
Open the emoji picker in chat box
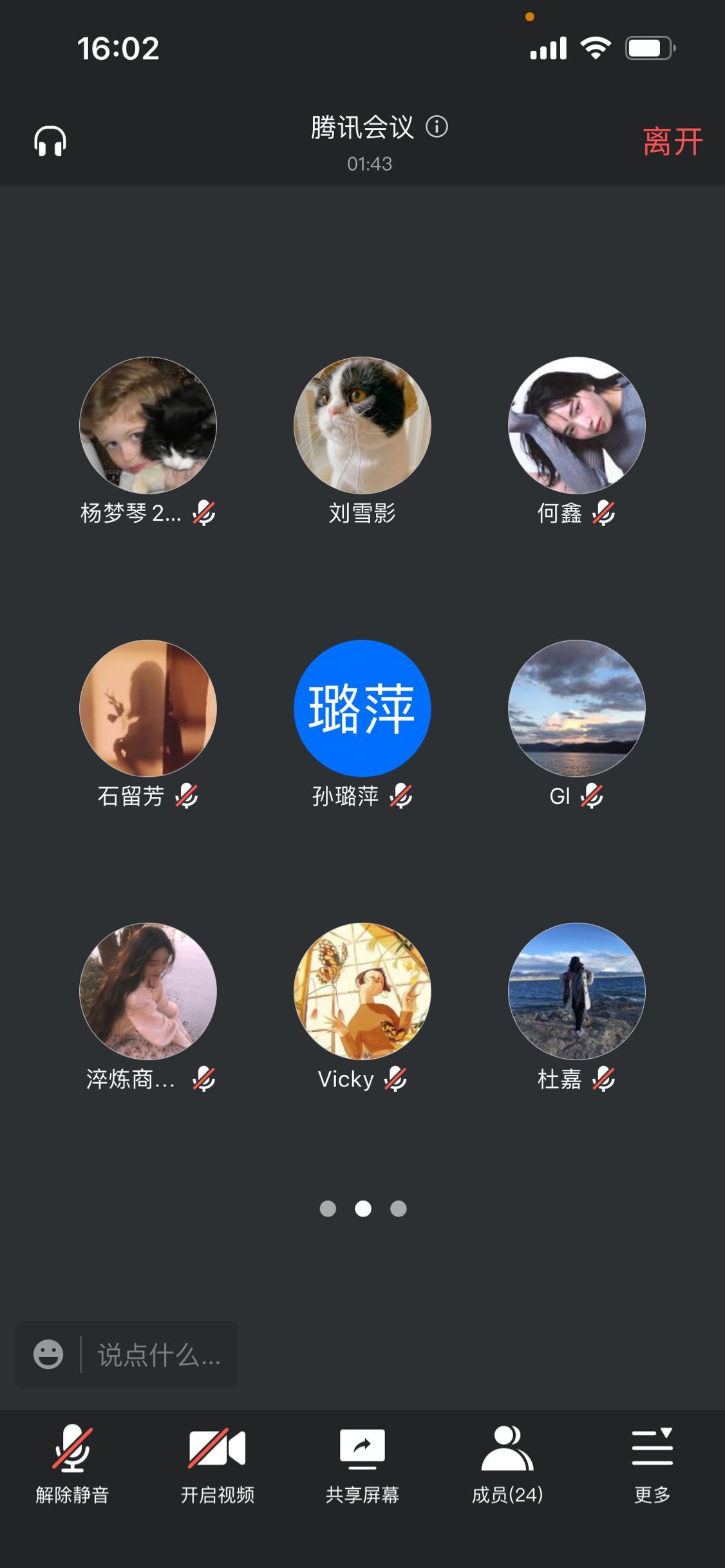(x=48, y=1354)
